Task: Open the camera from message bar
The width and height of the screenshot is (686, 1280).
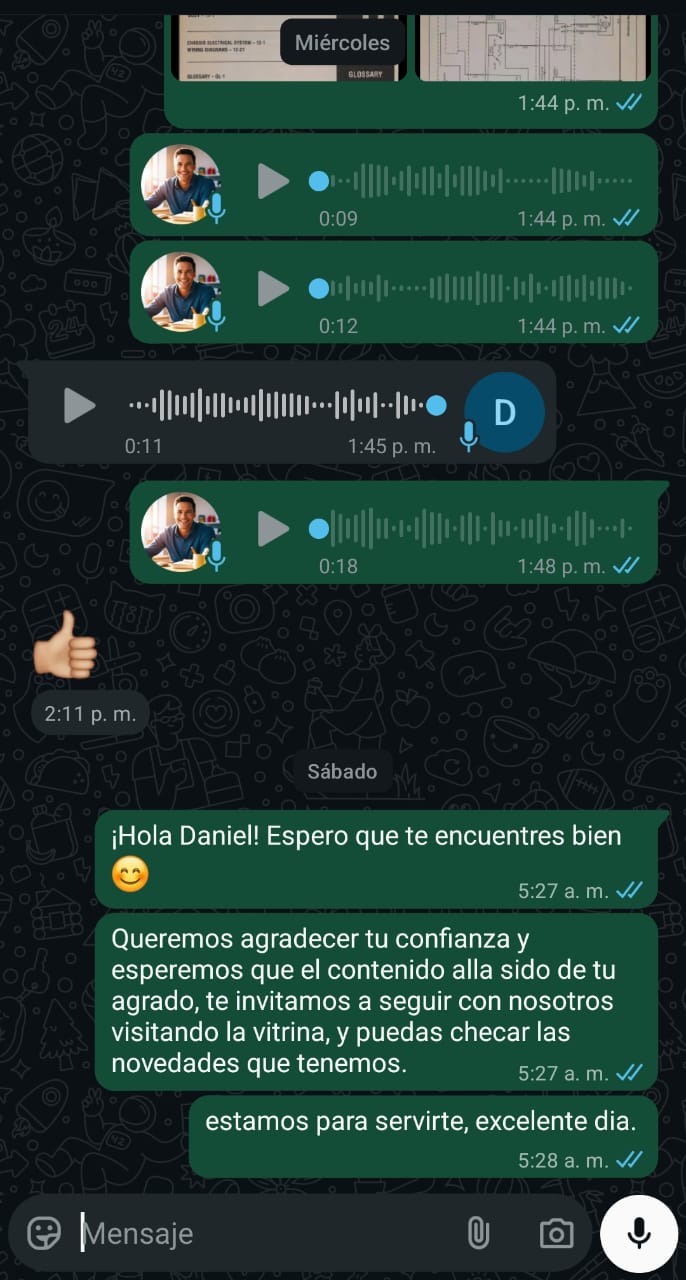Action: (556, 1233)
